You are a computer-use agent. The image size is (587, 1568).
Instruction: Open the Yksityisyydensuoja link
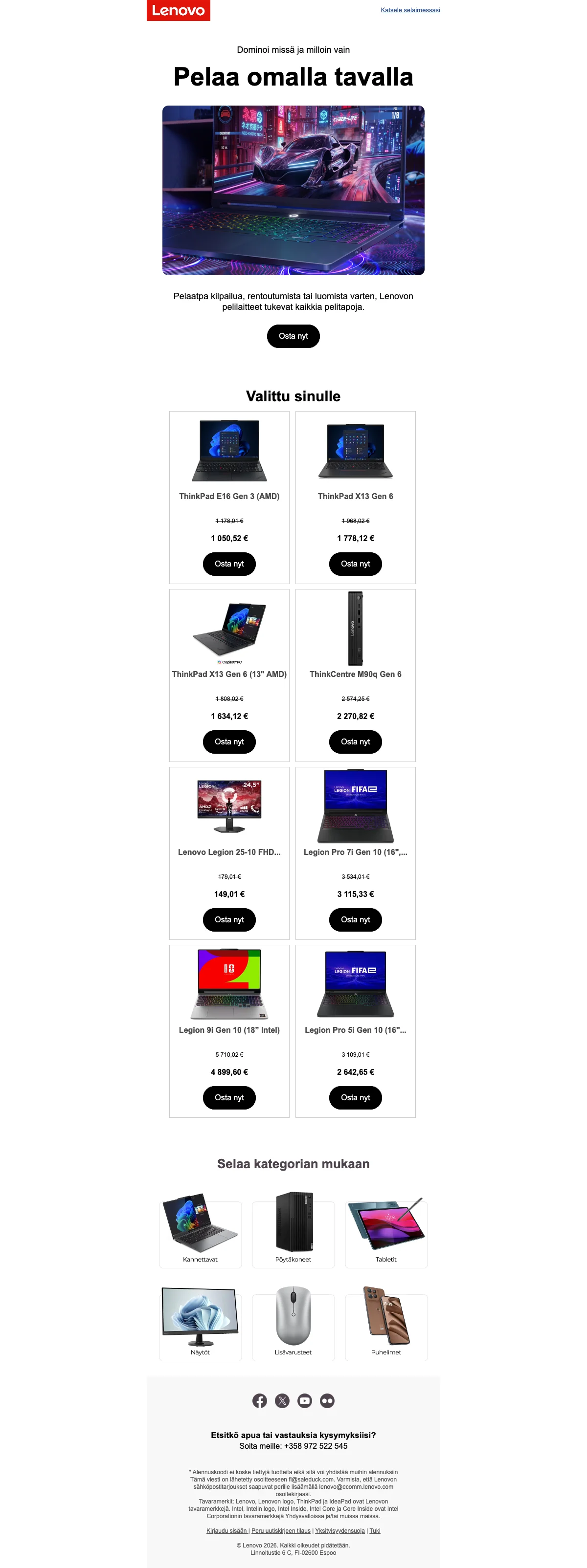[x=340, y=1530]
